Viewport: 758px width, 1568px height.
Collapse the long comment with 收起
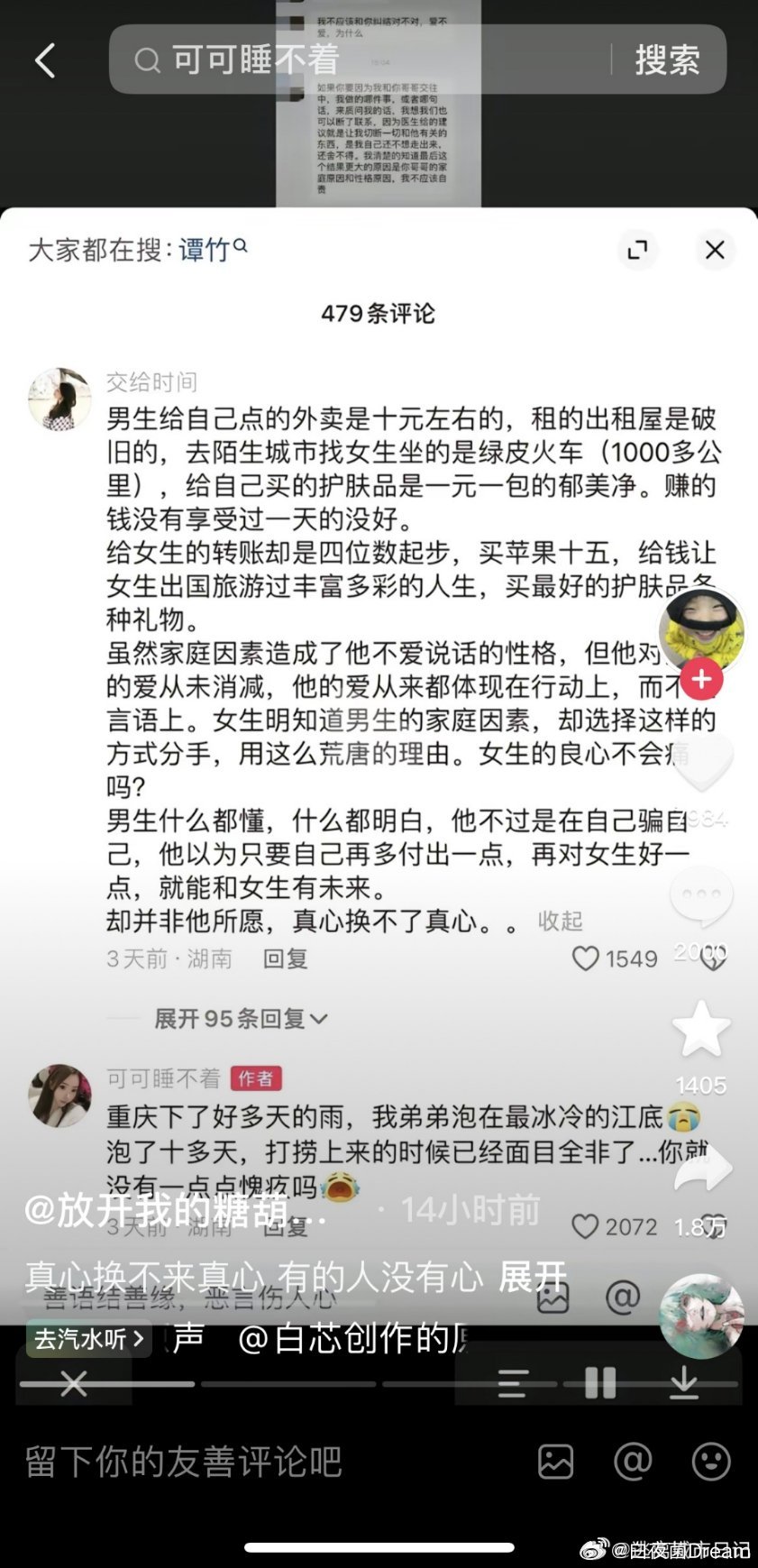click(x=560, y=921)
